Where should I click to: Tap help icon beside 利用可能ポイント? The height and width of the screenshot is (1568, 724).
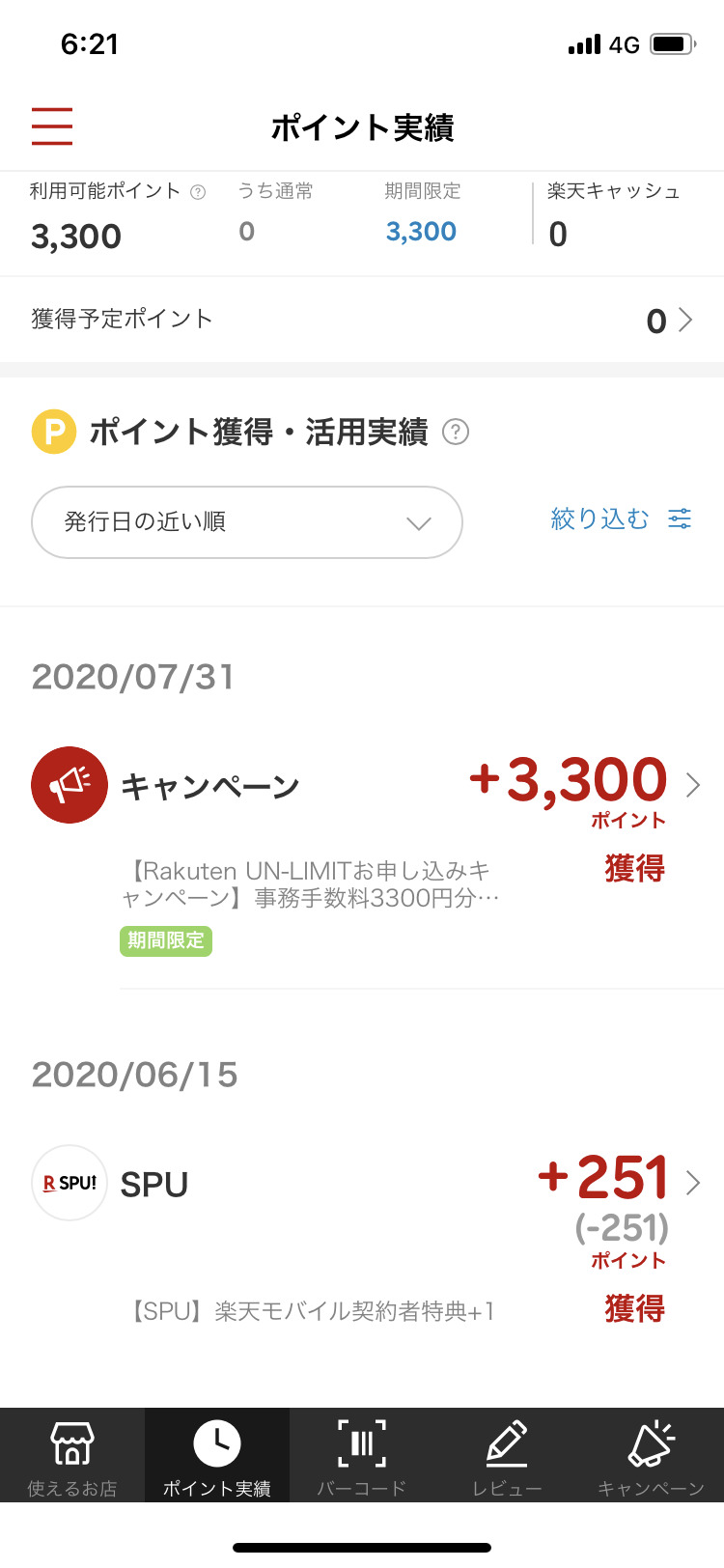tap(198, 192)
